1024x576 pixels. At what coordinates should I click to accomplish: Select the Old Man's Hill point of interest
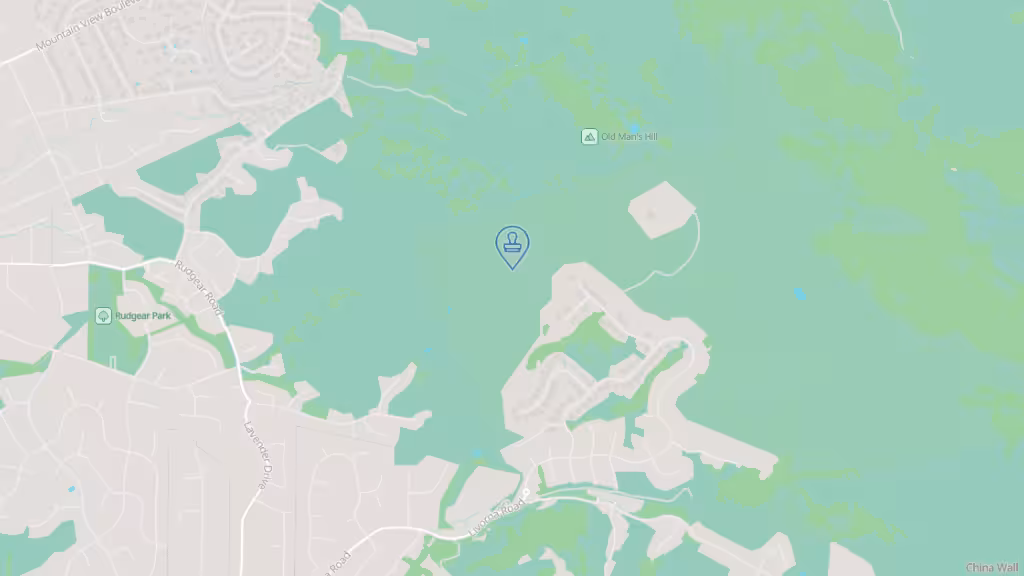(x=590, y=137)
